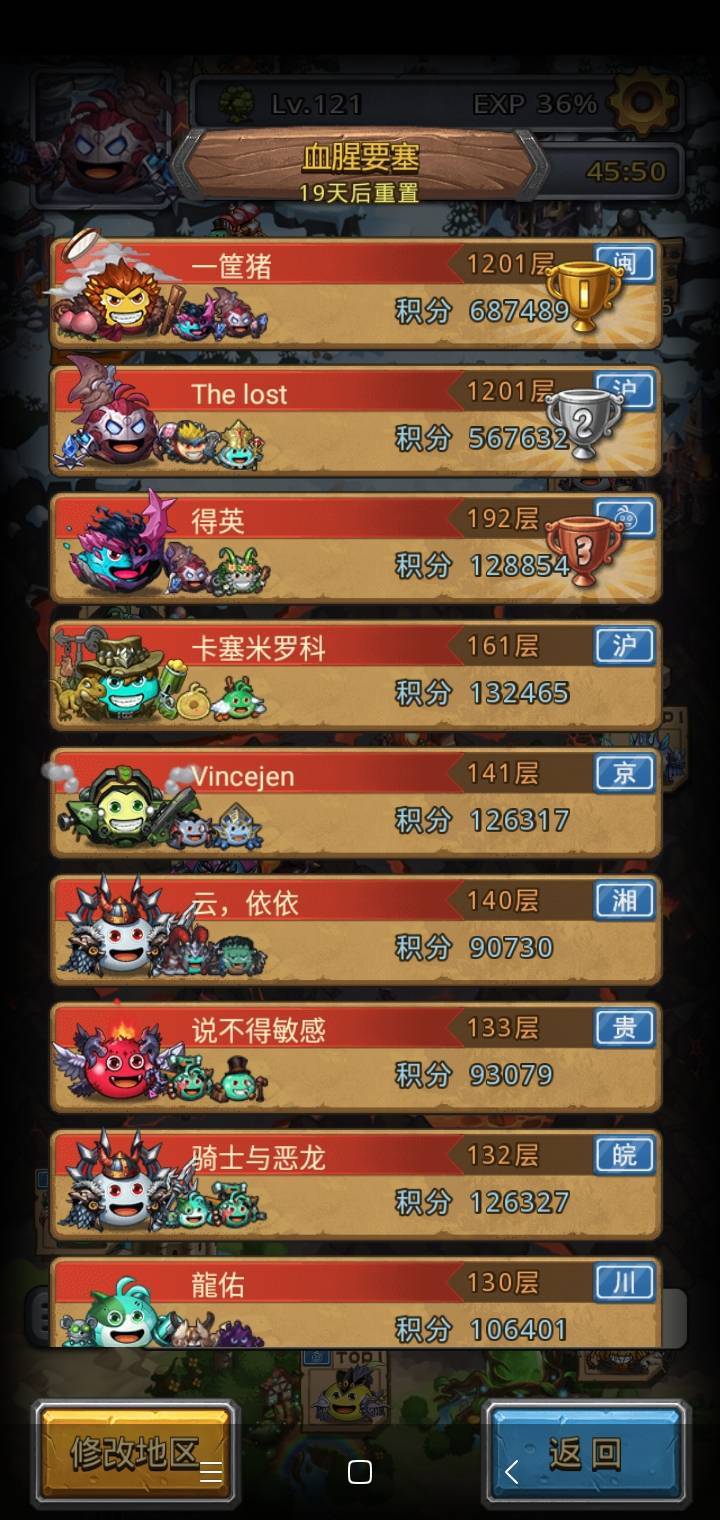This screenshot has height=1520, width=720.
Task: Click the 闽 region badge for 一筐猪
Action: tap(625, 263)
